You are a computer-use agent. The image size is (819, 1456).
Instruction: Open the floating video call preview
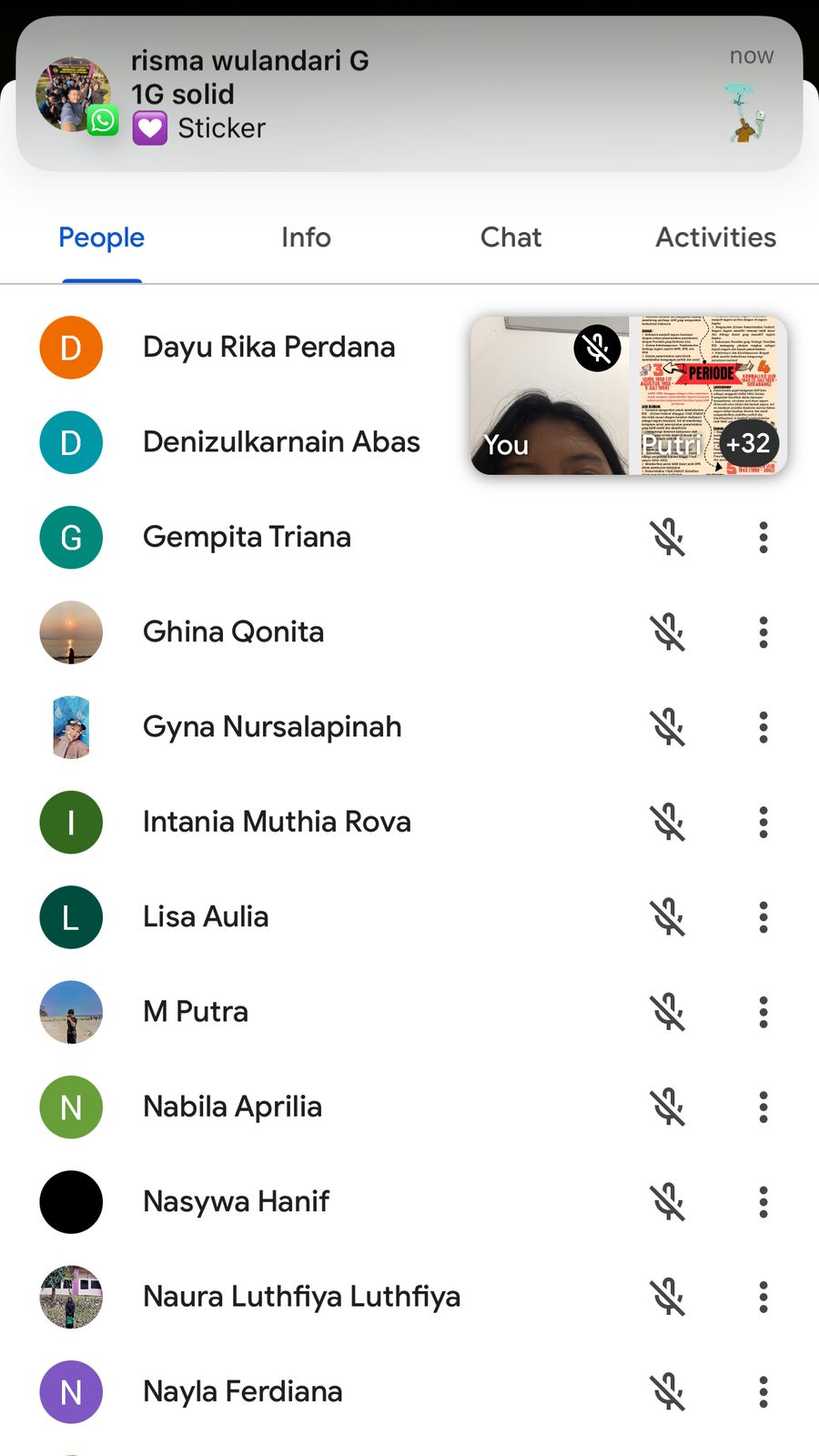click(629, 395)
